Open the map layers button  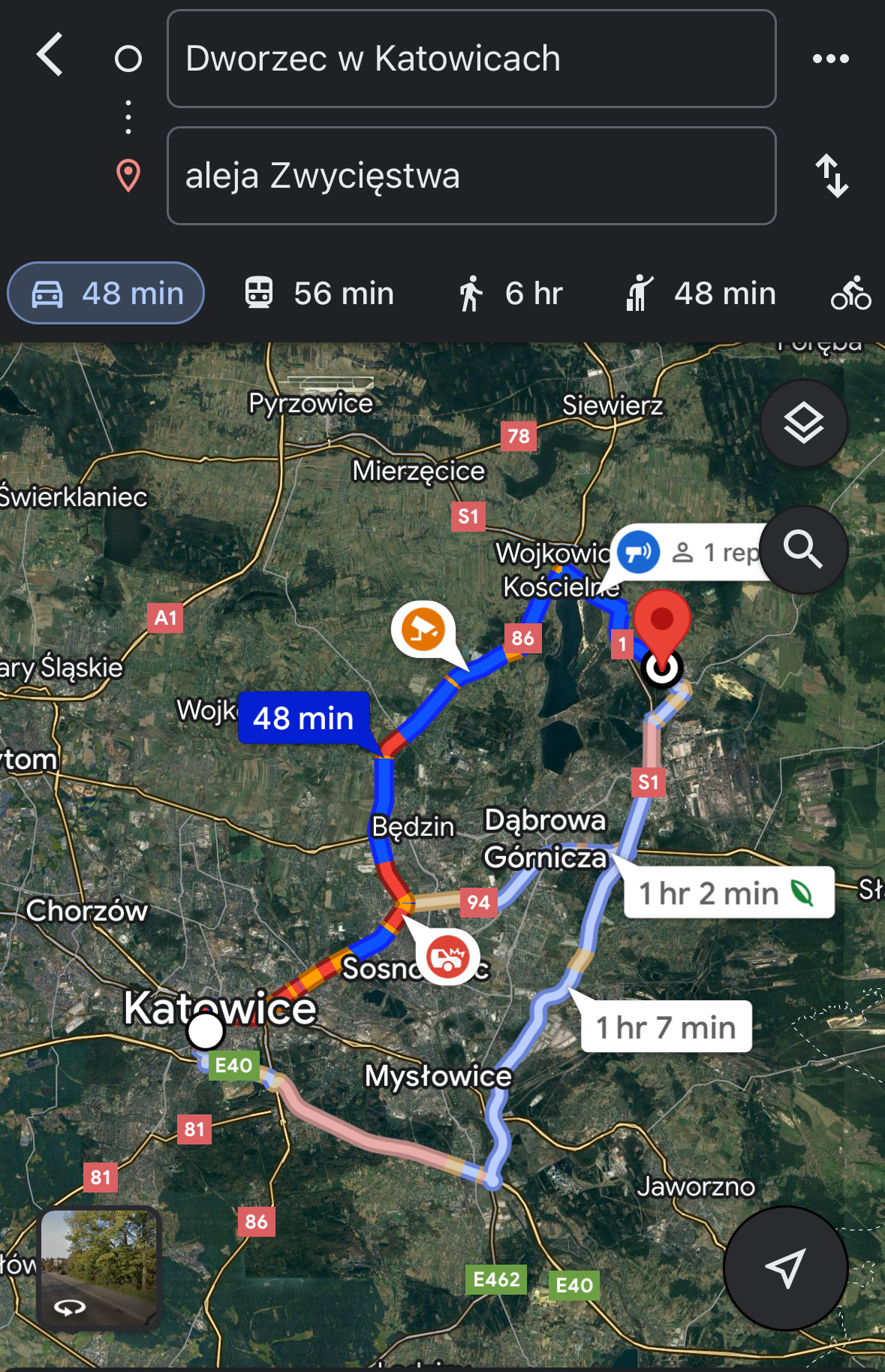pyautogui.click(x=803, y=424)
